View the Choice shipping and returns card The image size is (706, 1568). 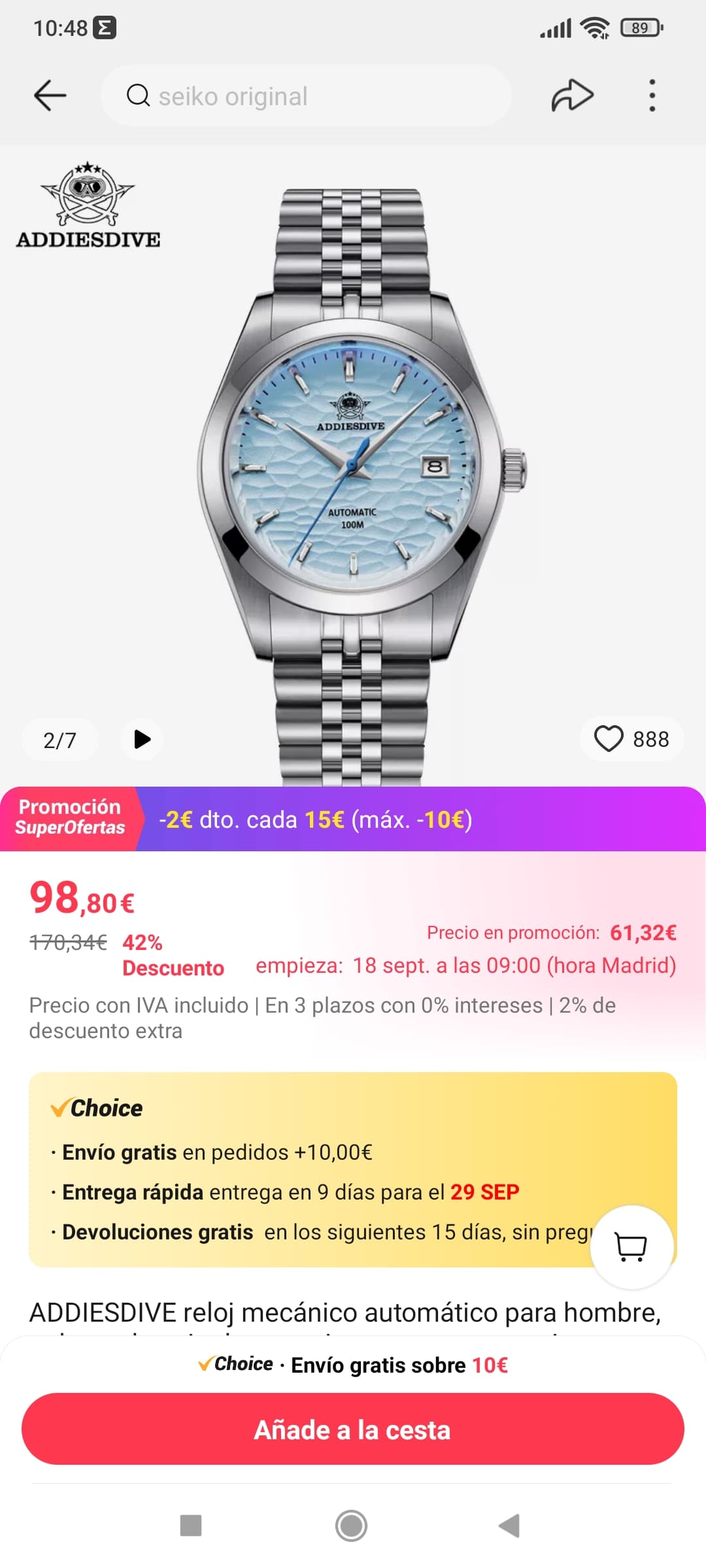314,1169
